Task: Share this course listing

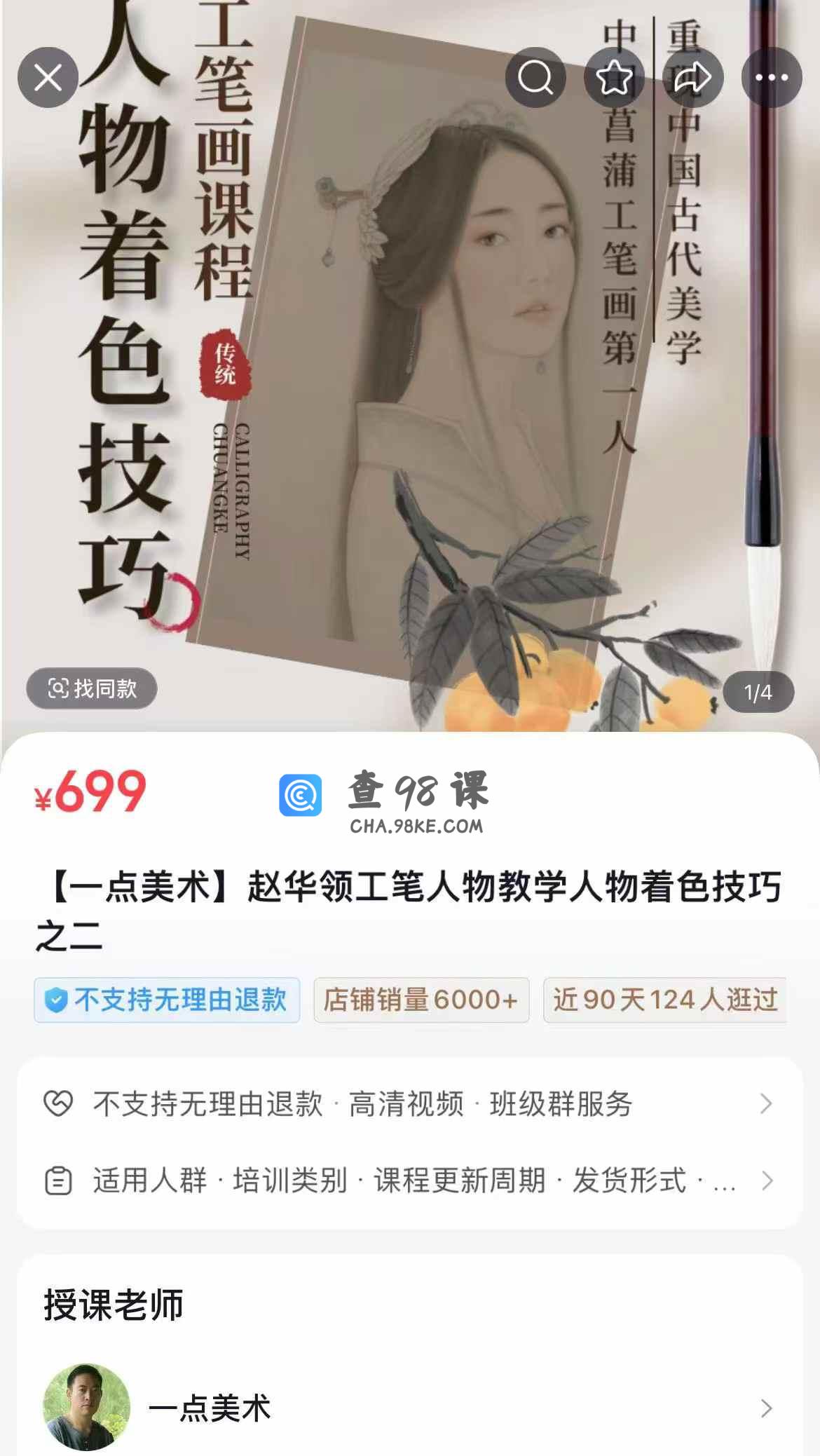Action: [692, 78]
